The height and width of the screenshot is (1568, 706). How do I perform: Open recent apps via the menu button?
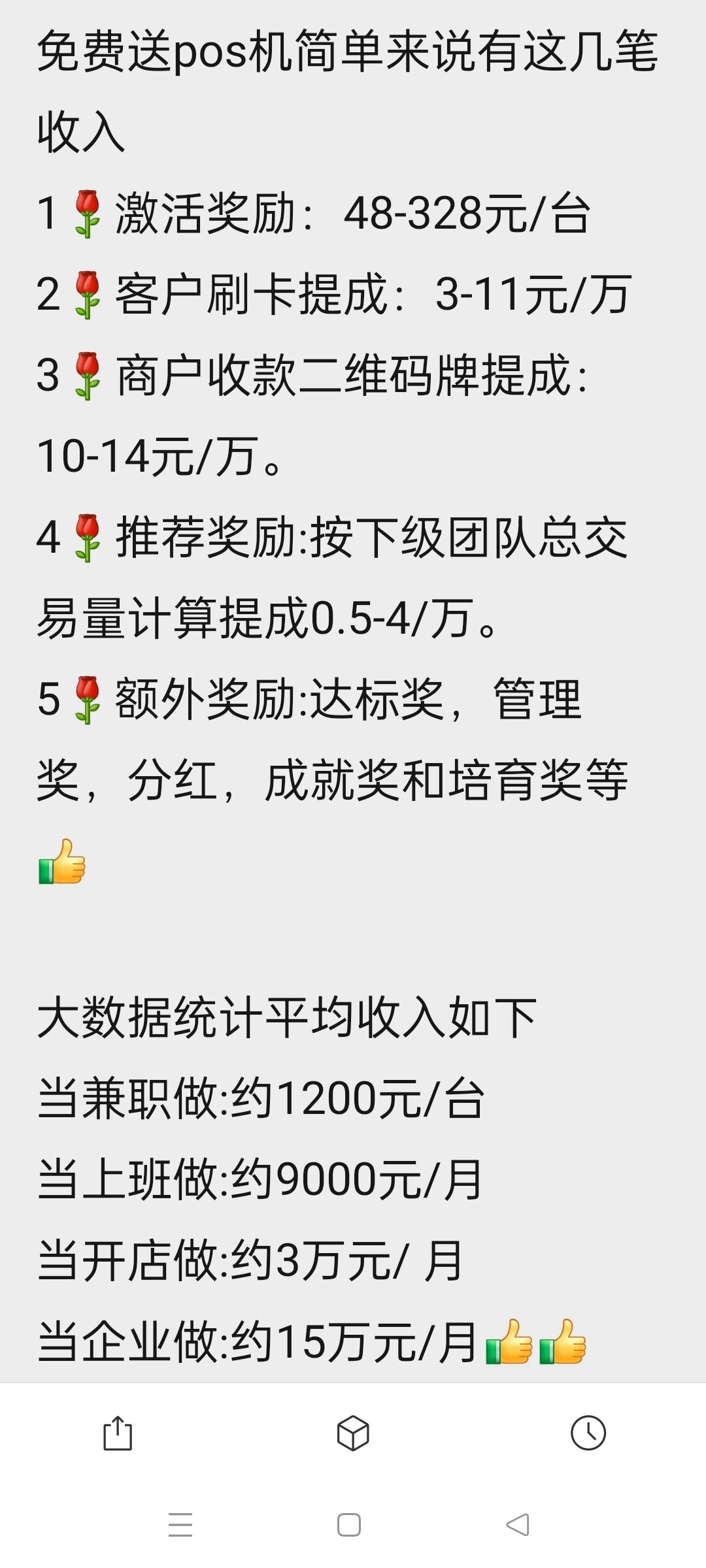[x=180, y=1525]
